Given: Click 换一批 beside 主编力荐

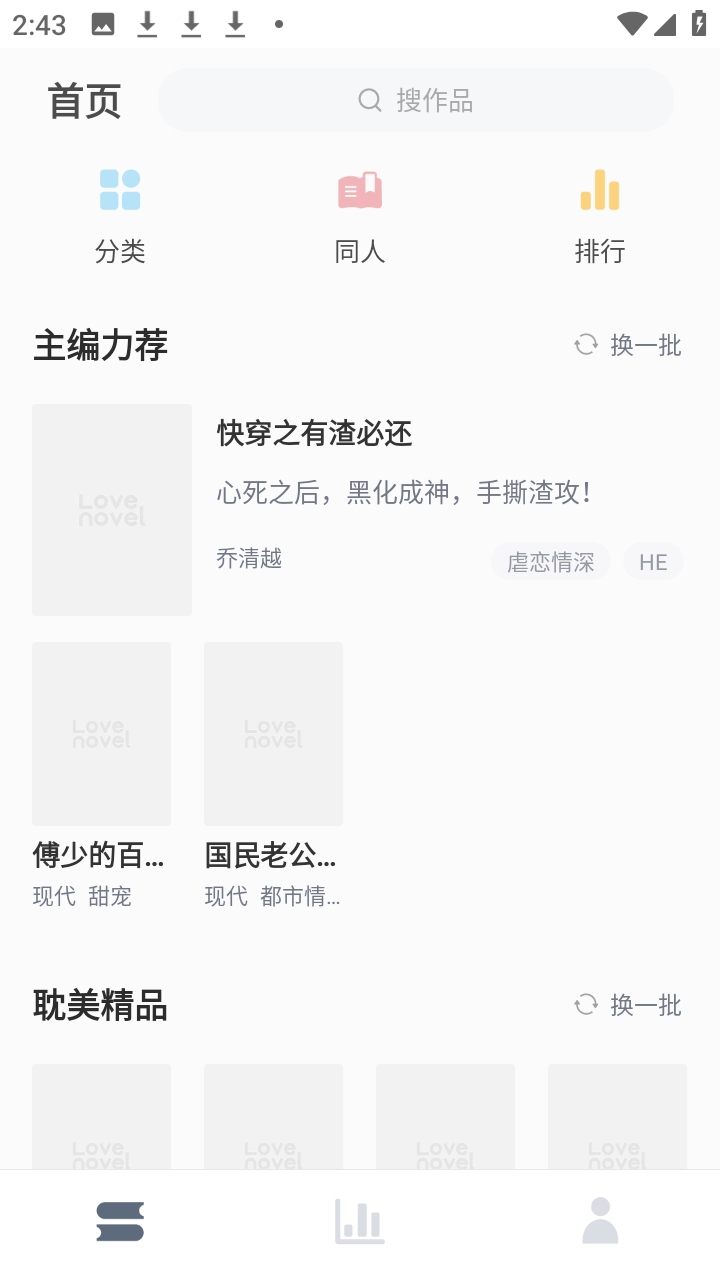Looking at the screenshot, I should [x=646, y=345].
